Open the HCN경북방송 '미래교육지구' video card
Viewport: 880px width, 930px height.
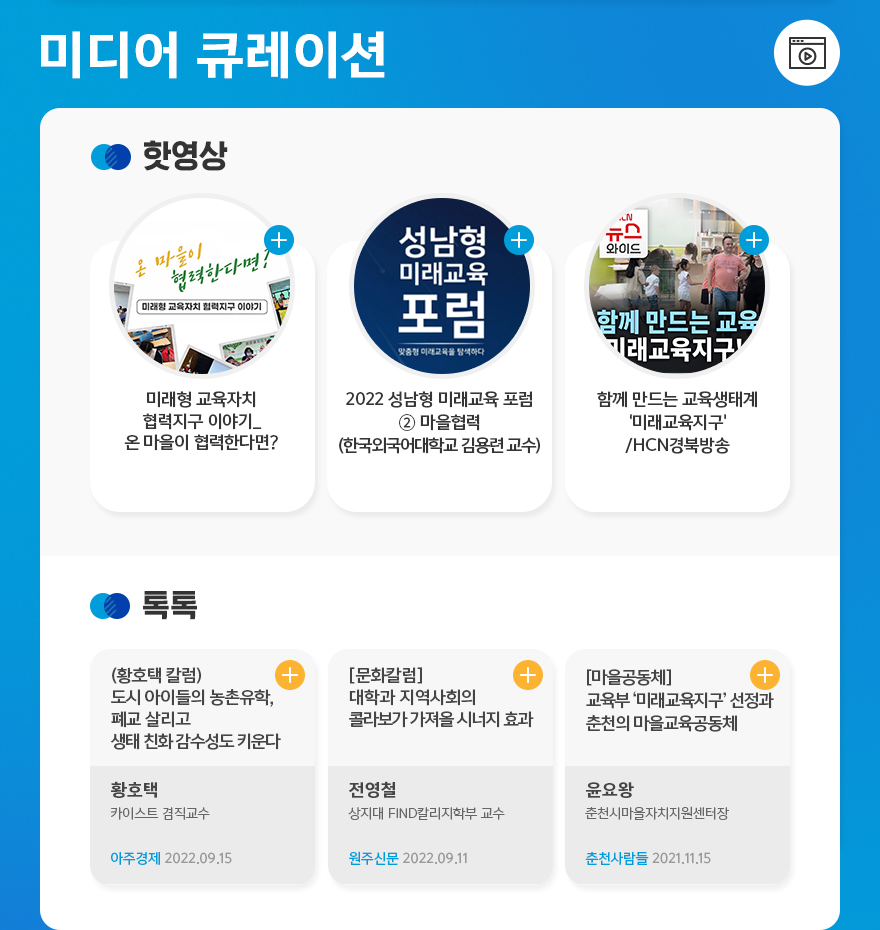677,422
